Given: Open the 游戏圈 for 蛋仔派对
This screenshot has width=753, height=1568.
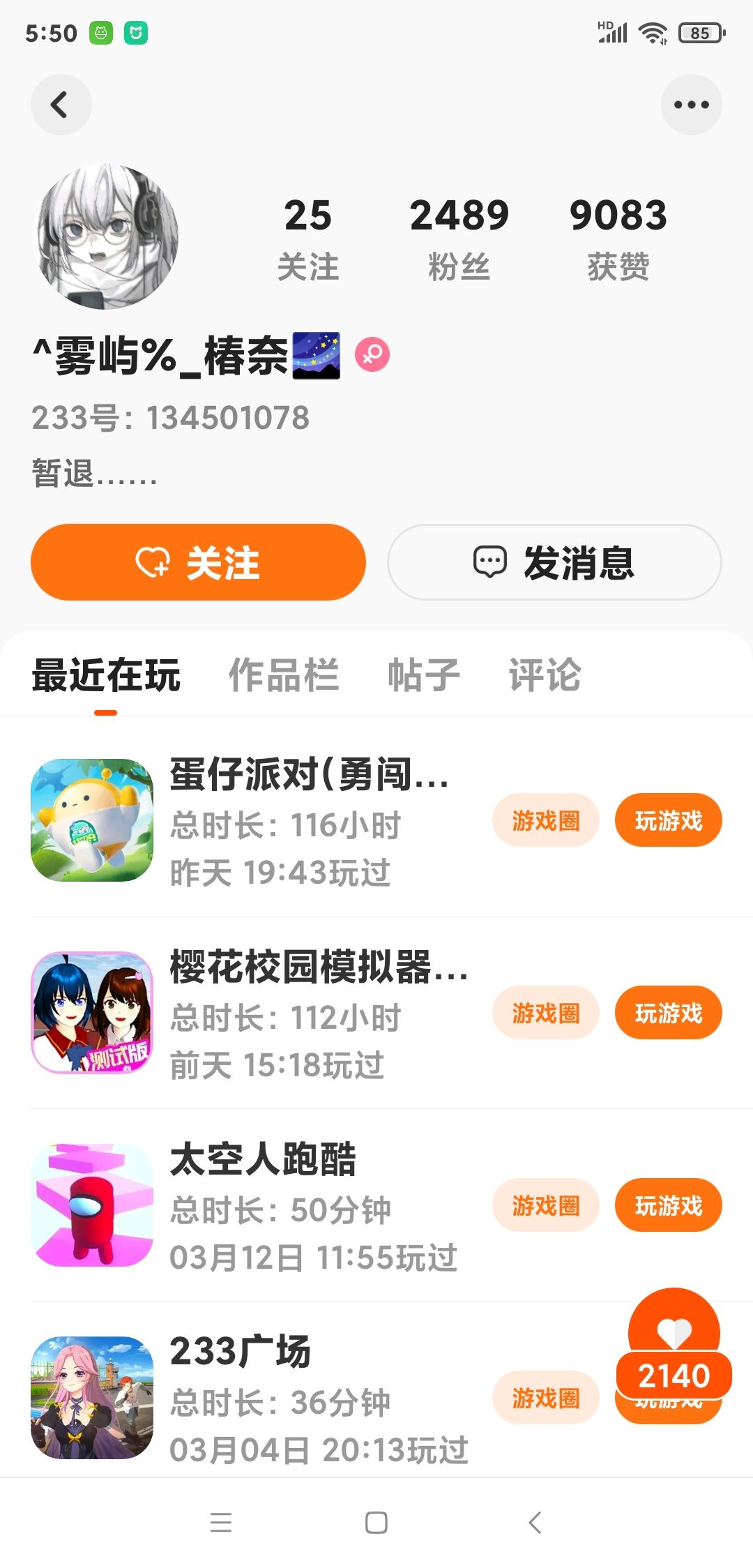Looking at the screenshot, I should coord(545,820).
